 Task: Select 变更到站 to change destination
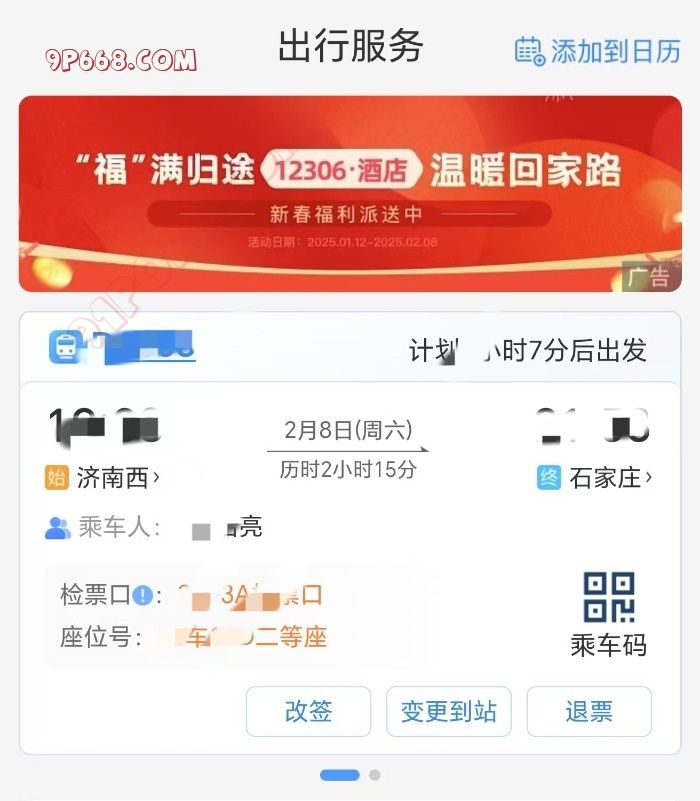point(448,711)
